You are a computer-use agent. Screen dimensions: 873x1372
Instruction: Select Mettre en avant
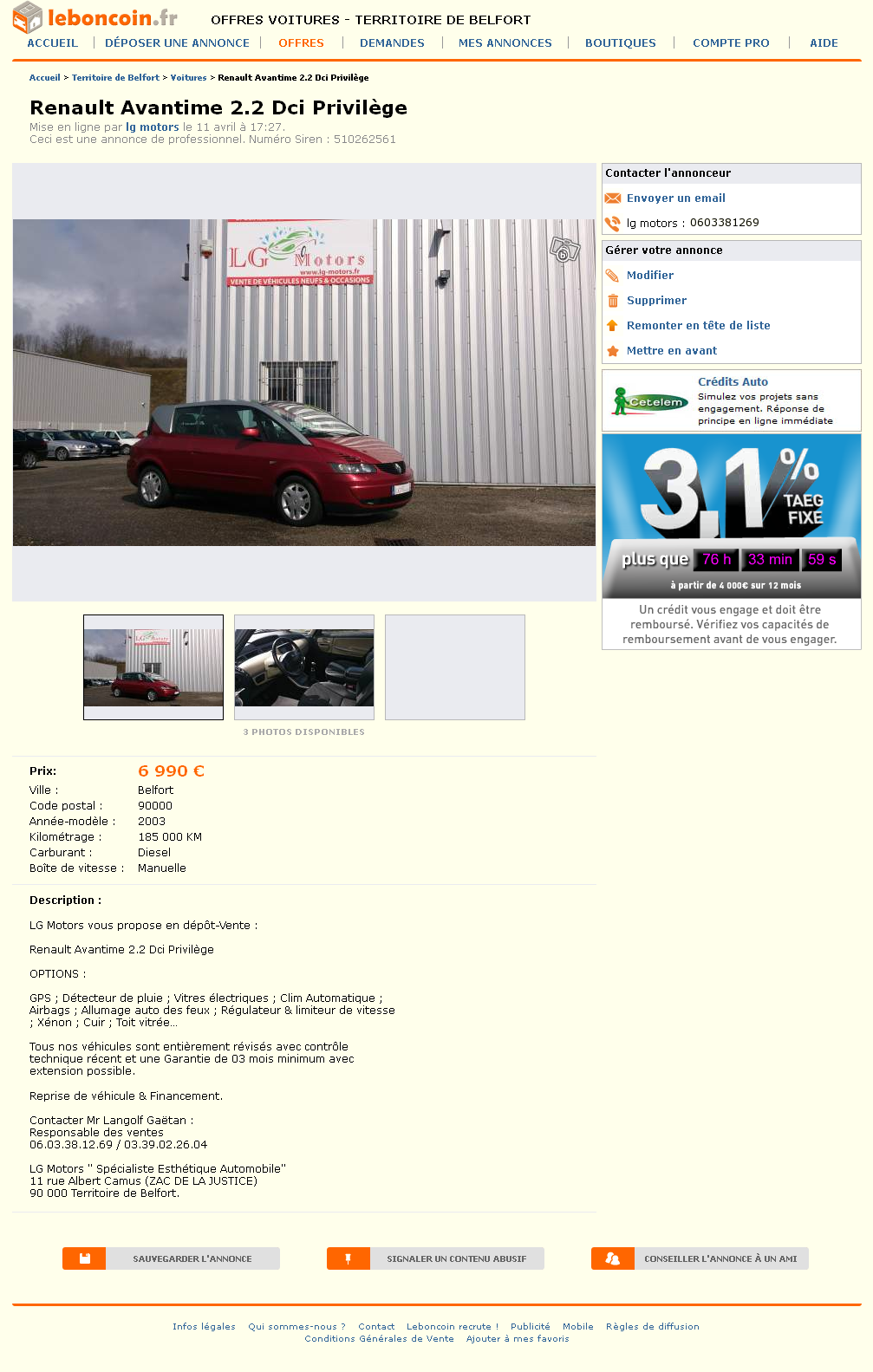point(671,351)
